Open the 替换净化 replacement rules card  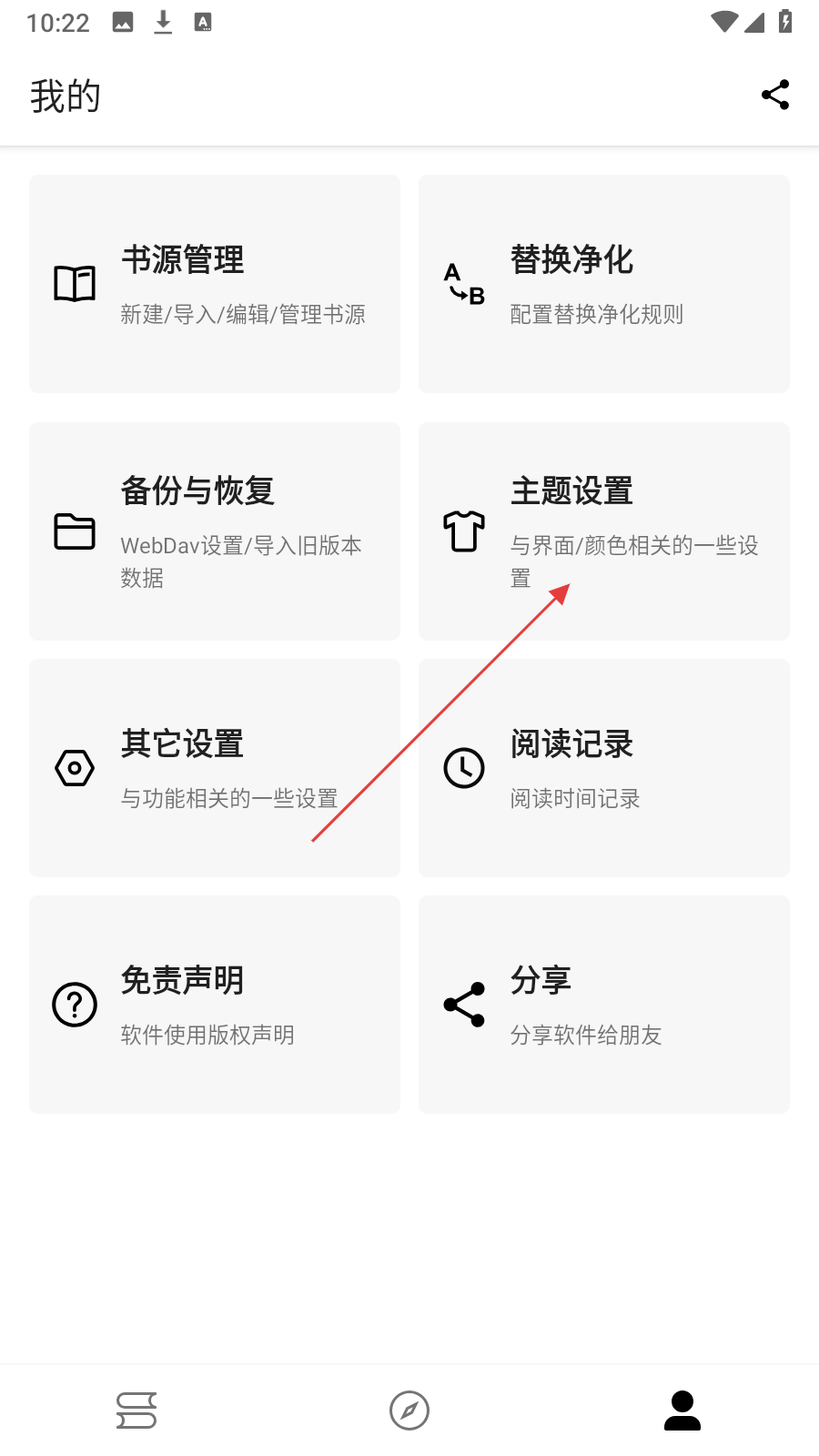604,284
